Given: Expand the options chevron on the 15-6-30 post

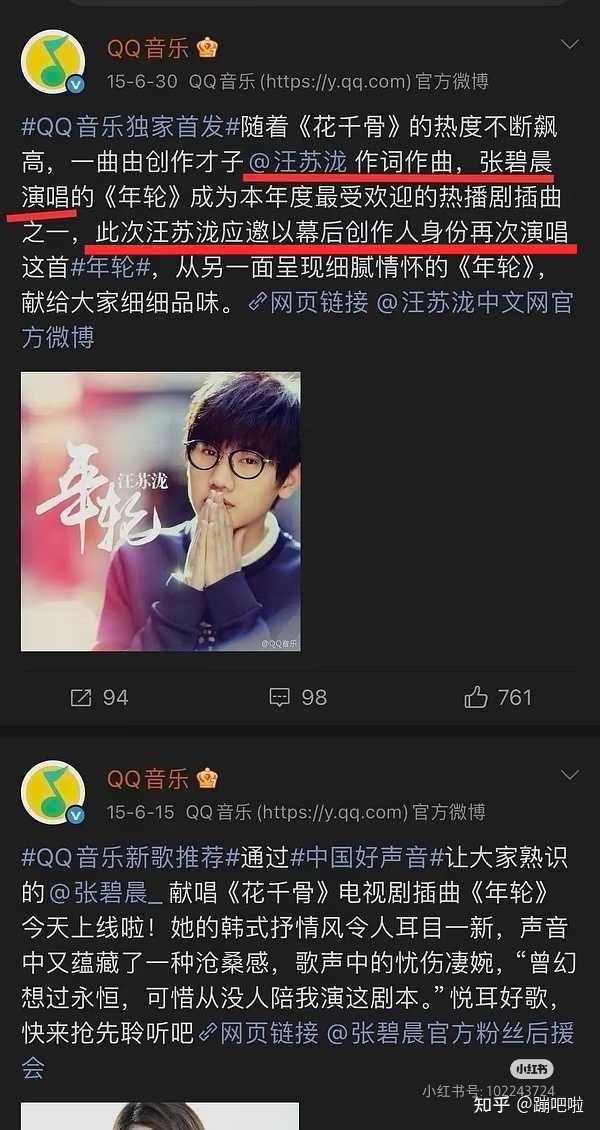Looking at the screenshot, I should tap(570, 45).
